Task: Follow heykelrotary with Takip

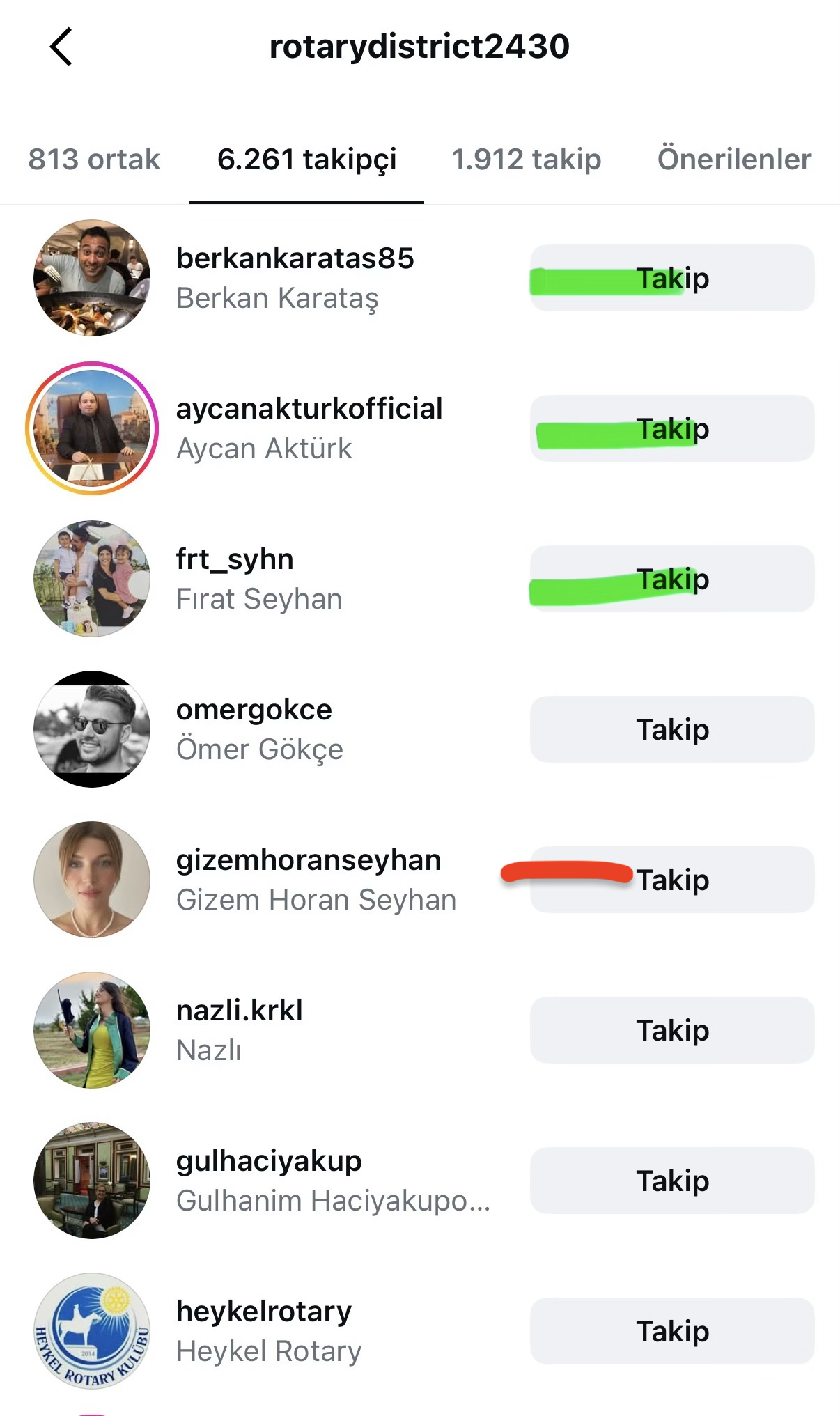Action: [671, 1331]
